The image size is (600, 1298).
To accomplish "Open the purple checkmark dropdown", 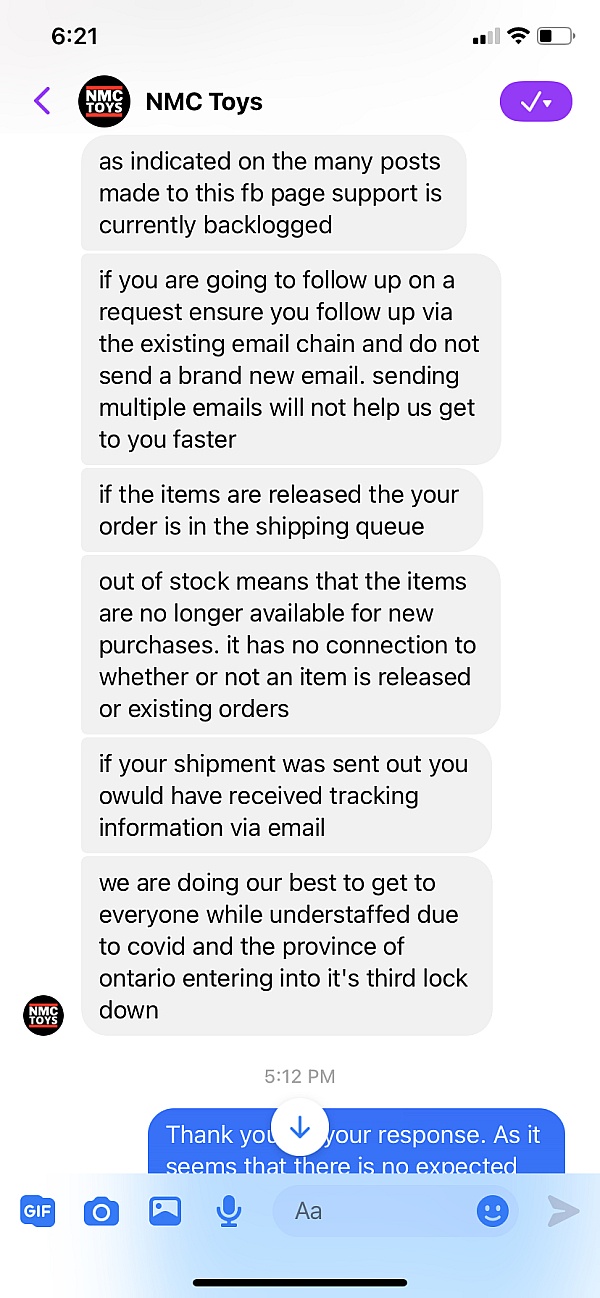I will 535,101.
